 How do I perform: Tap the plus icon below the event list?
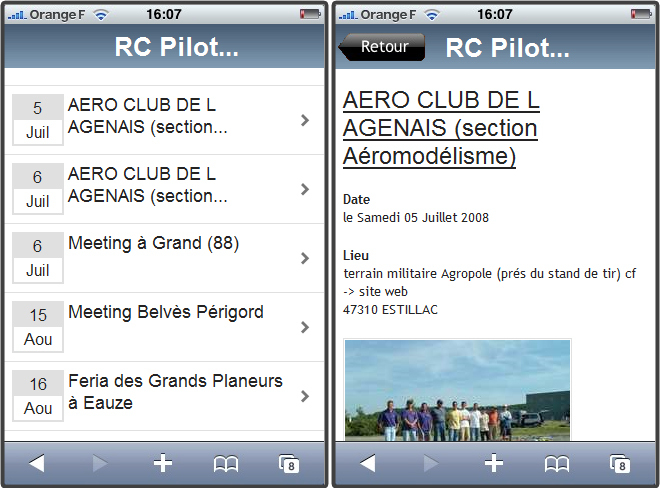point(163,464)
